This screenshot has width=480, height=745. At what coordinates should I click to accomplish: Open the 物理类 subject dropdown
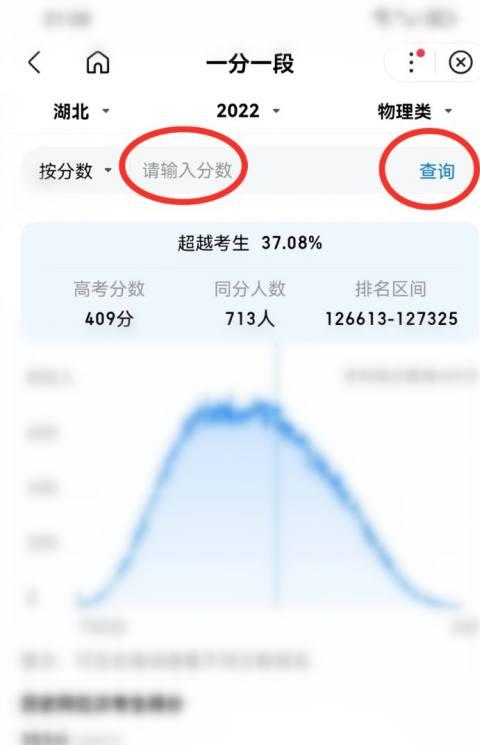pos(414,112)
